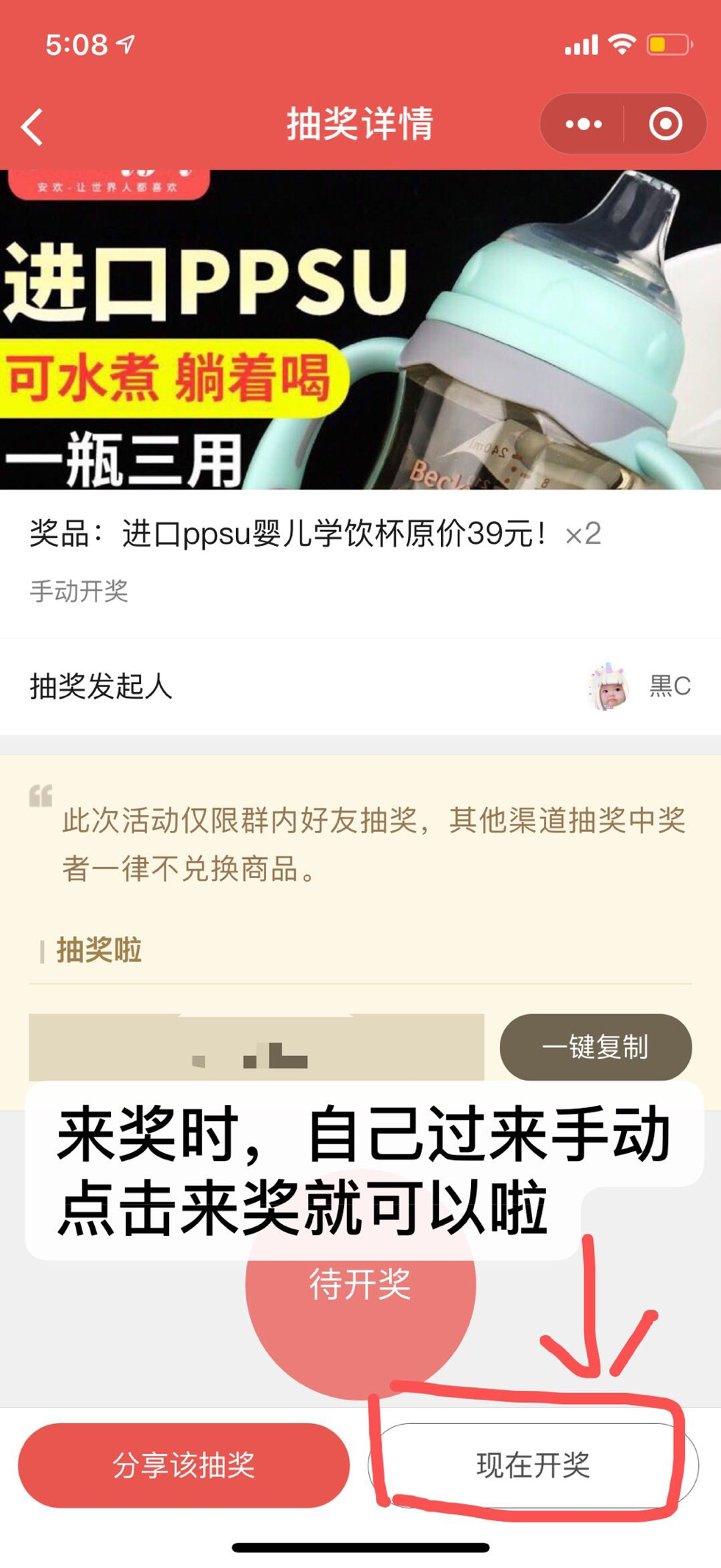Tap the location arrow beside the clock
This screenshot has height=1568, width=721.
tap(123, 44)
